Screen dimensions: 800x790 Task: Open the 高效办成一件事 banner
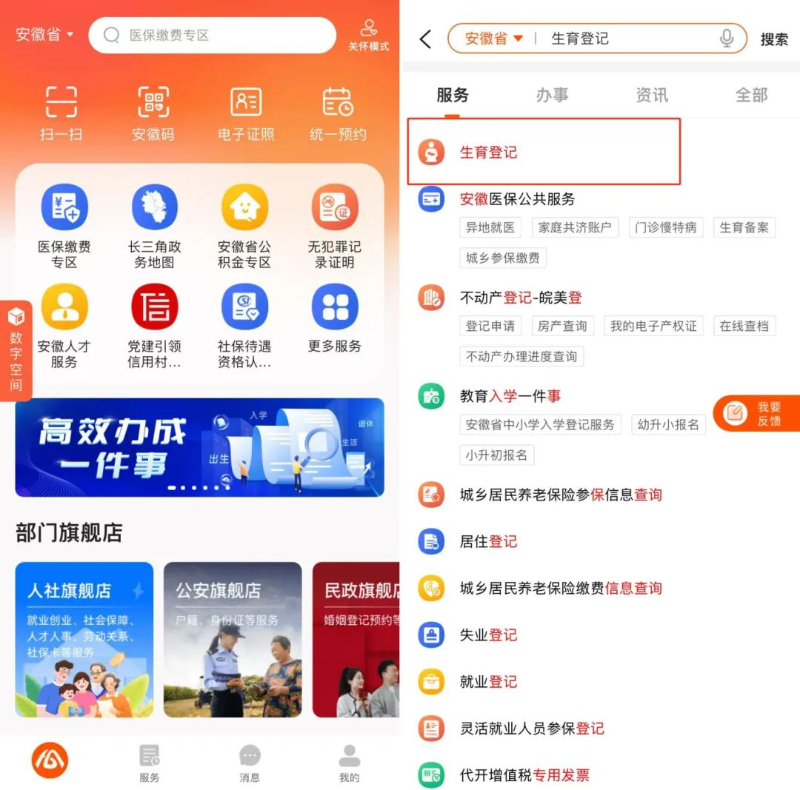pyautogui.click(x=199, y=447)
